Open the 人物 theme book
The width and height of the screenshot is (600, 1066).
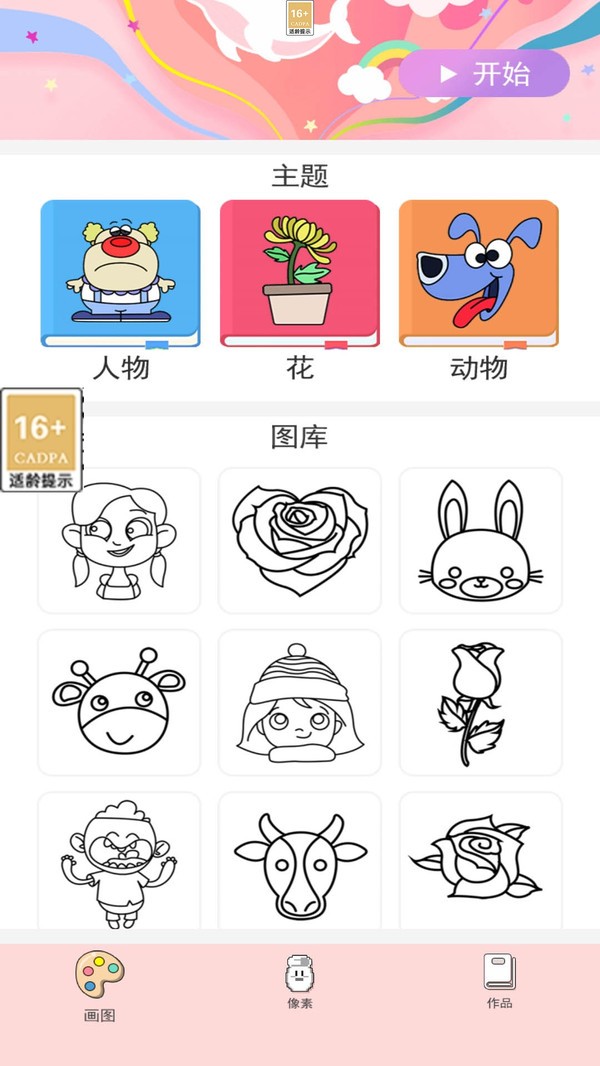pyautogui.click(x=120, y=274)
